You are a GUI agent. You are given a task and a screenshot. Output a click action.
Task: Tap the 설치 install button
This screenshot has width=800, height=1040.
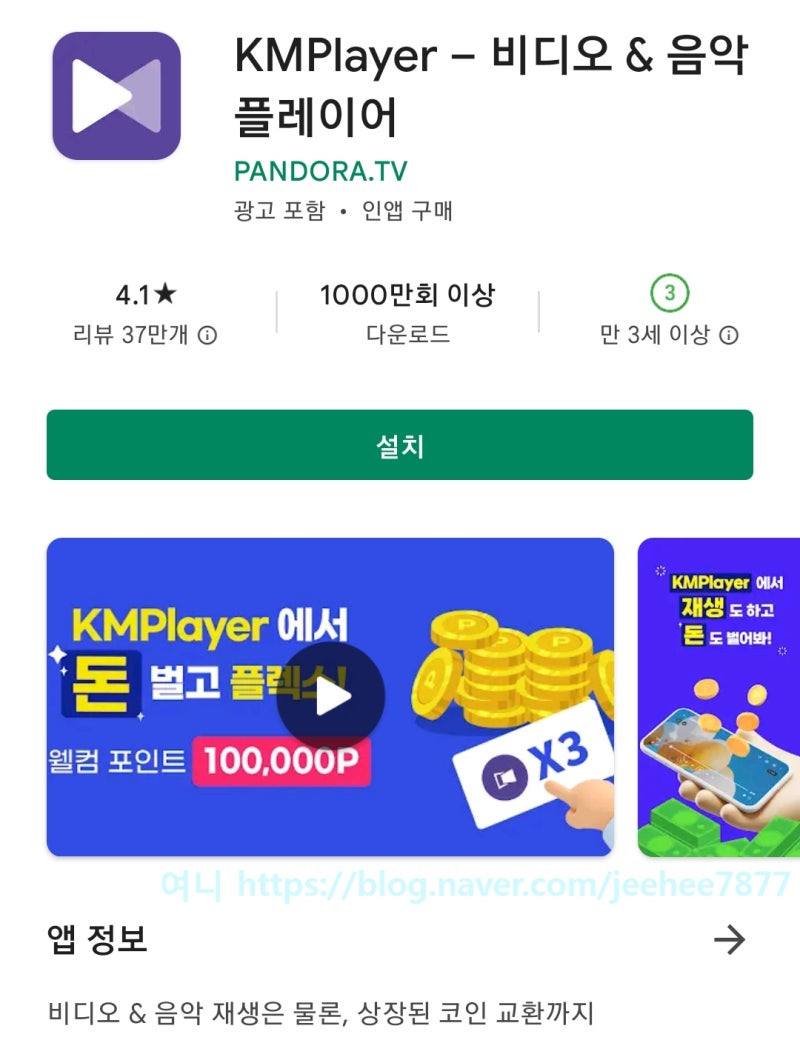(400, 445)
